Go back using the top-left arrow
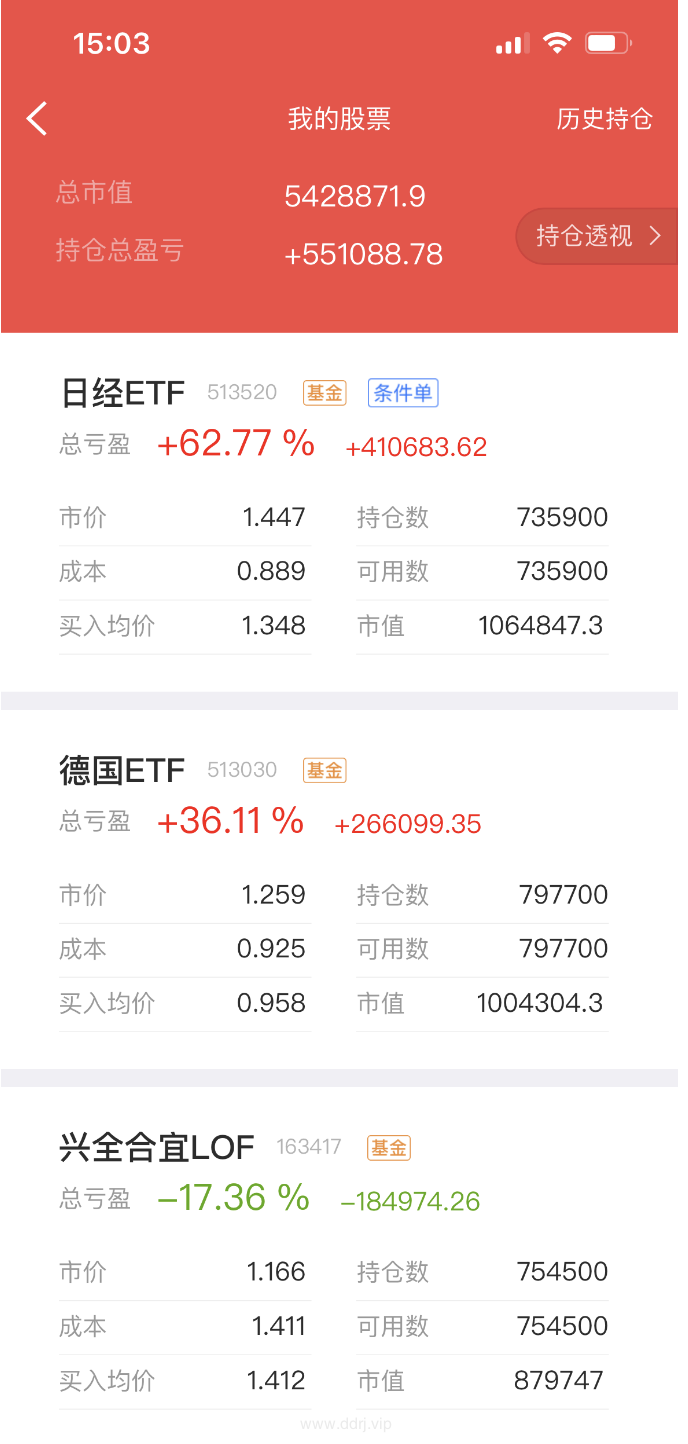Image resolution: width=688 pixels, height=1444 pixels. 37,118
